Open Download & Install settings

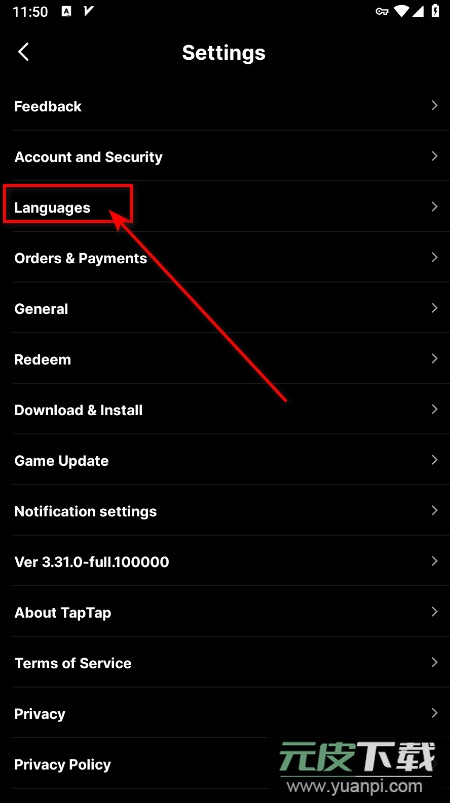[x=225, y=410]
